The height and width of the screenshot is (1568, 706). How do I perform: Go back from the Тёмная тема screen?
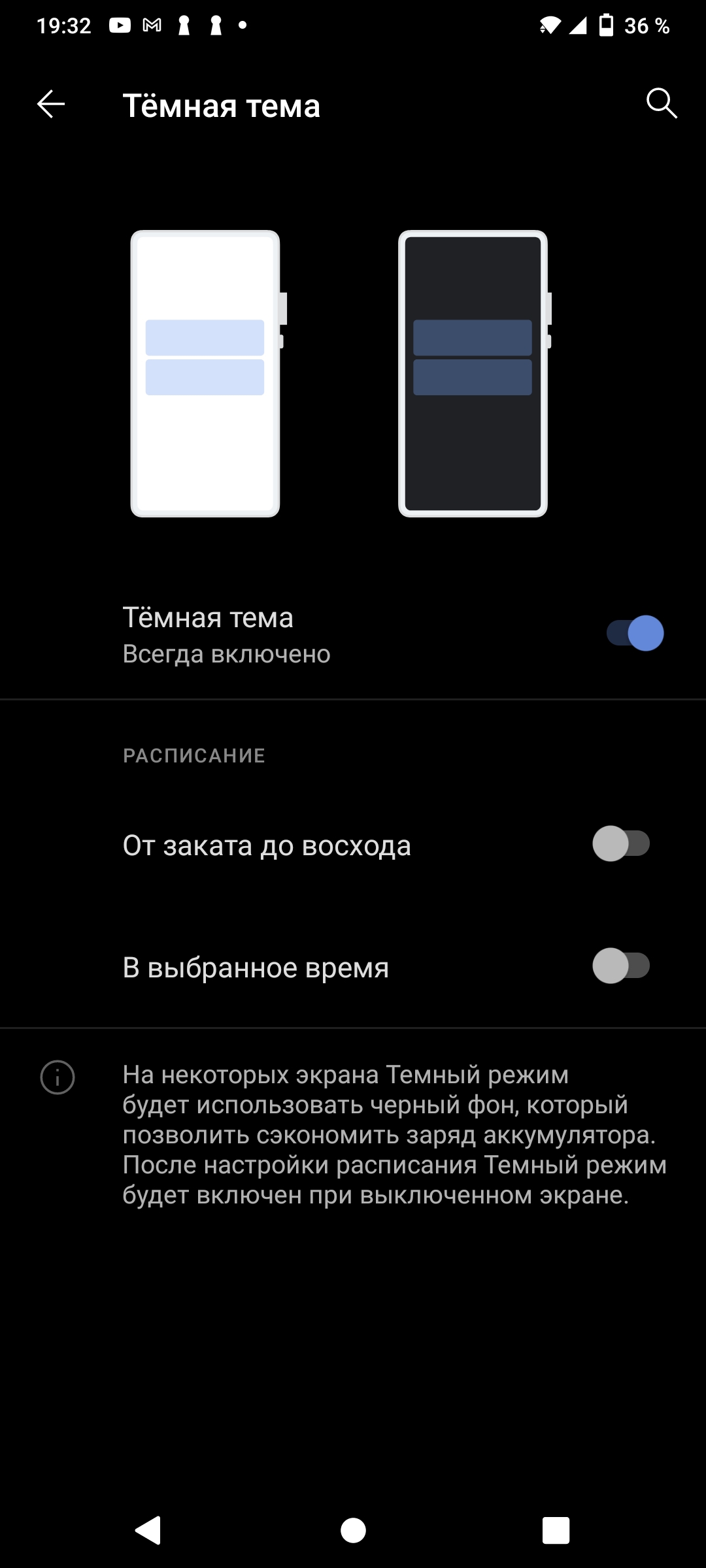51,105
